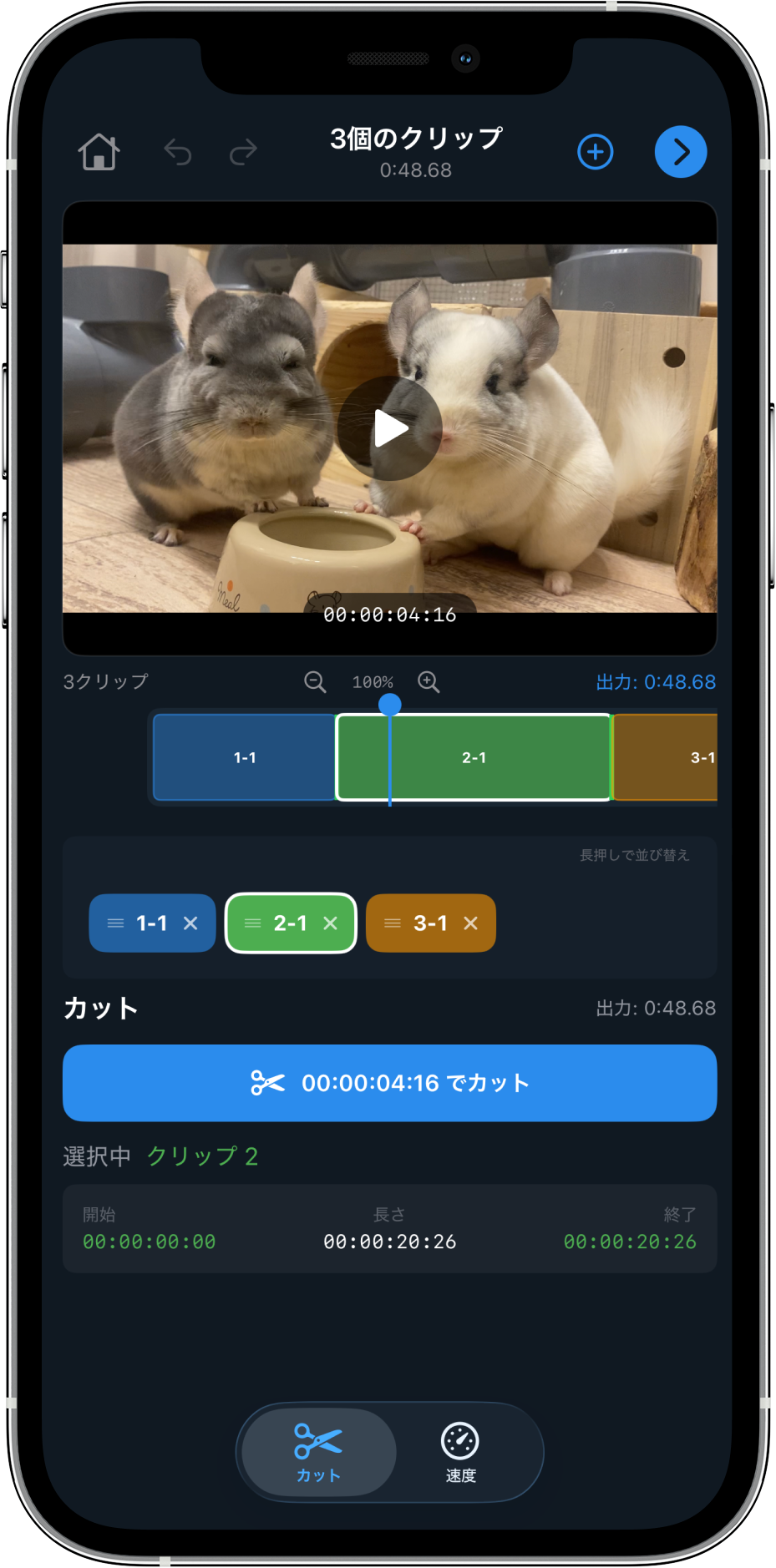The height and width of the screenshot is (1568, 776).
Task: Remove clip 1-1 with its × icon
Action: (x=190, y=923)
